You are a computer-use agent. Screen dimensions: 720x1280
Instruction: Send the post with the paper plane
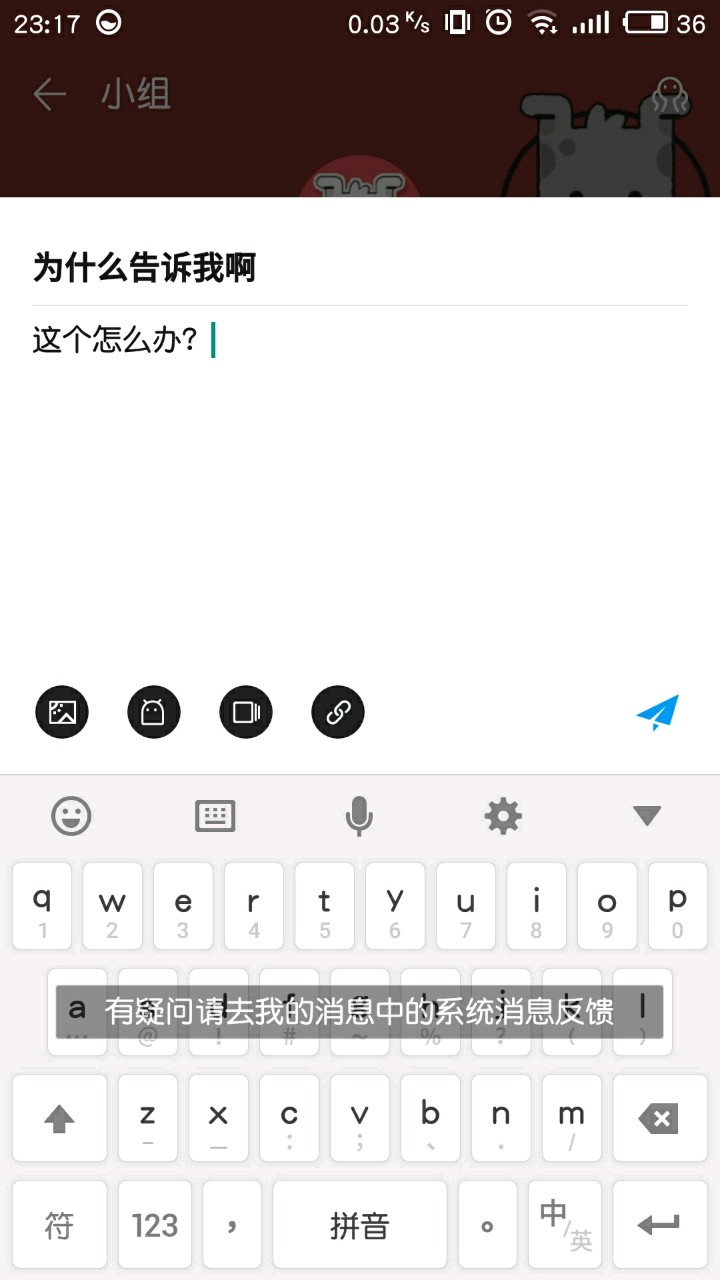pos(657,712)
